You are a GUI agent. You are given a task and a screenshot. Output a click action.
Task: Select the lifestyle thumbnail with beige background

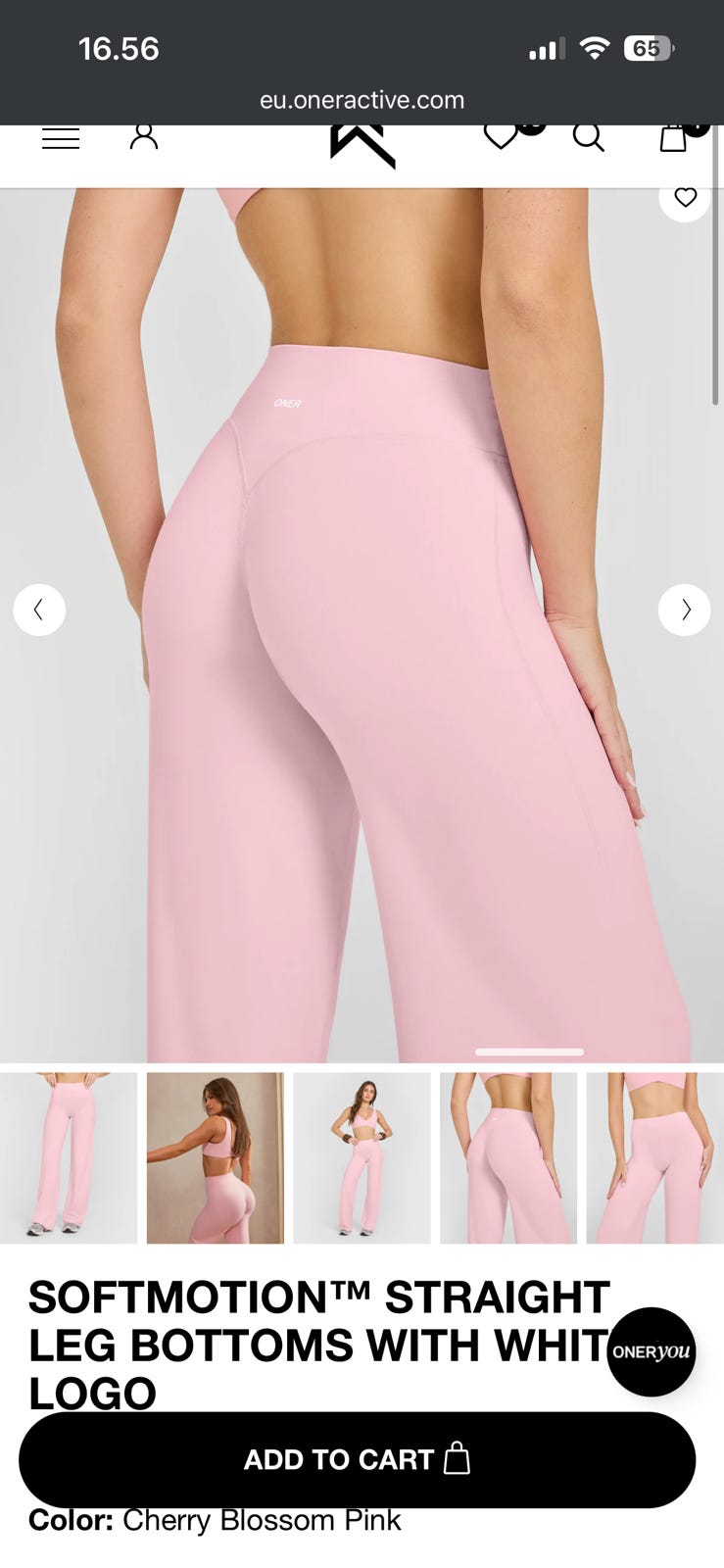point(216,1157)
